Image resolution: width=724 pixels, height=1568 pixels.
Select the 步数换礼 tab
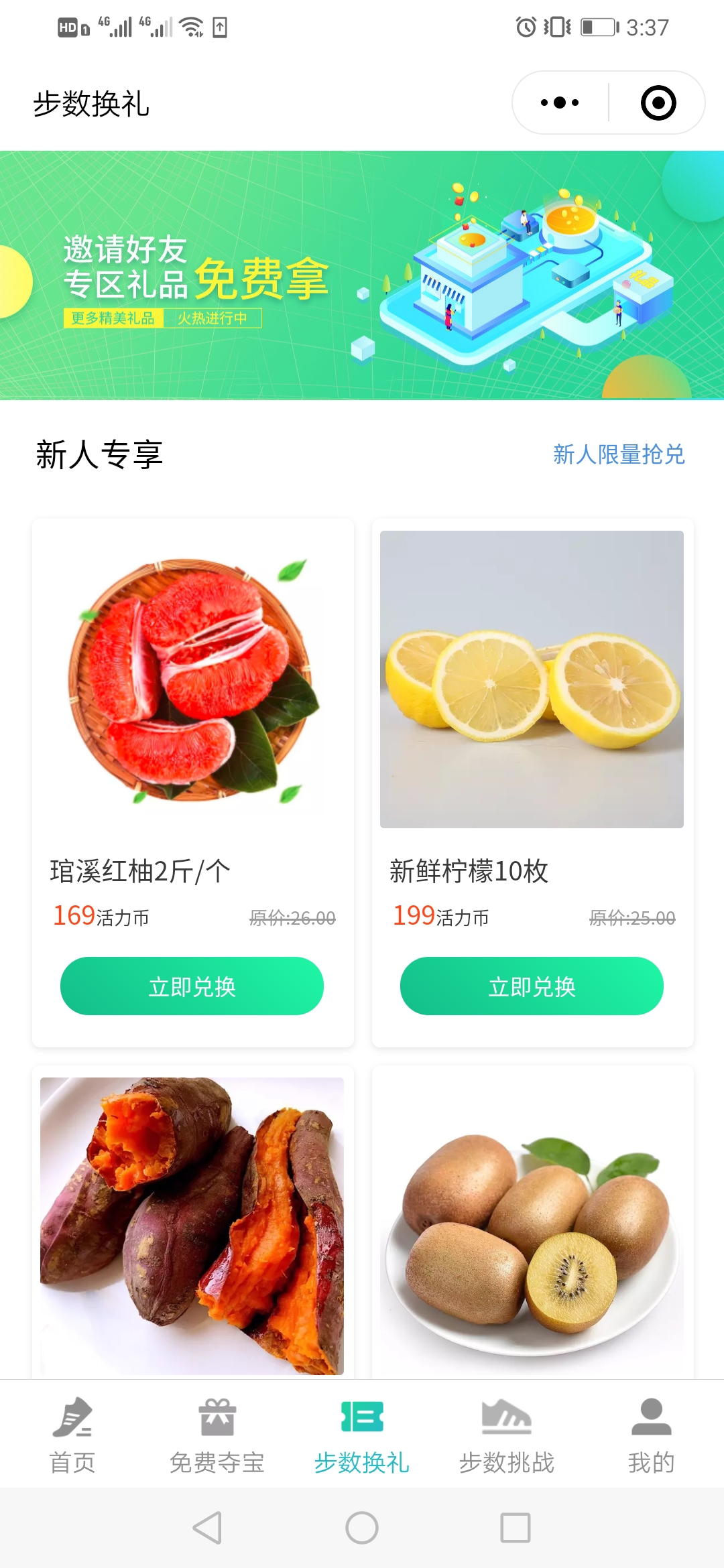coord(362,1435)
